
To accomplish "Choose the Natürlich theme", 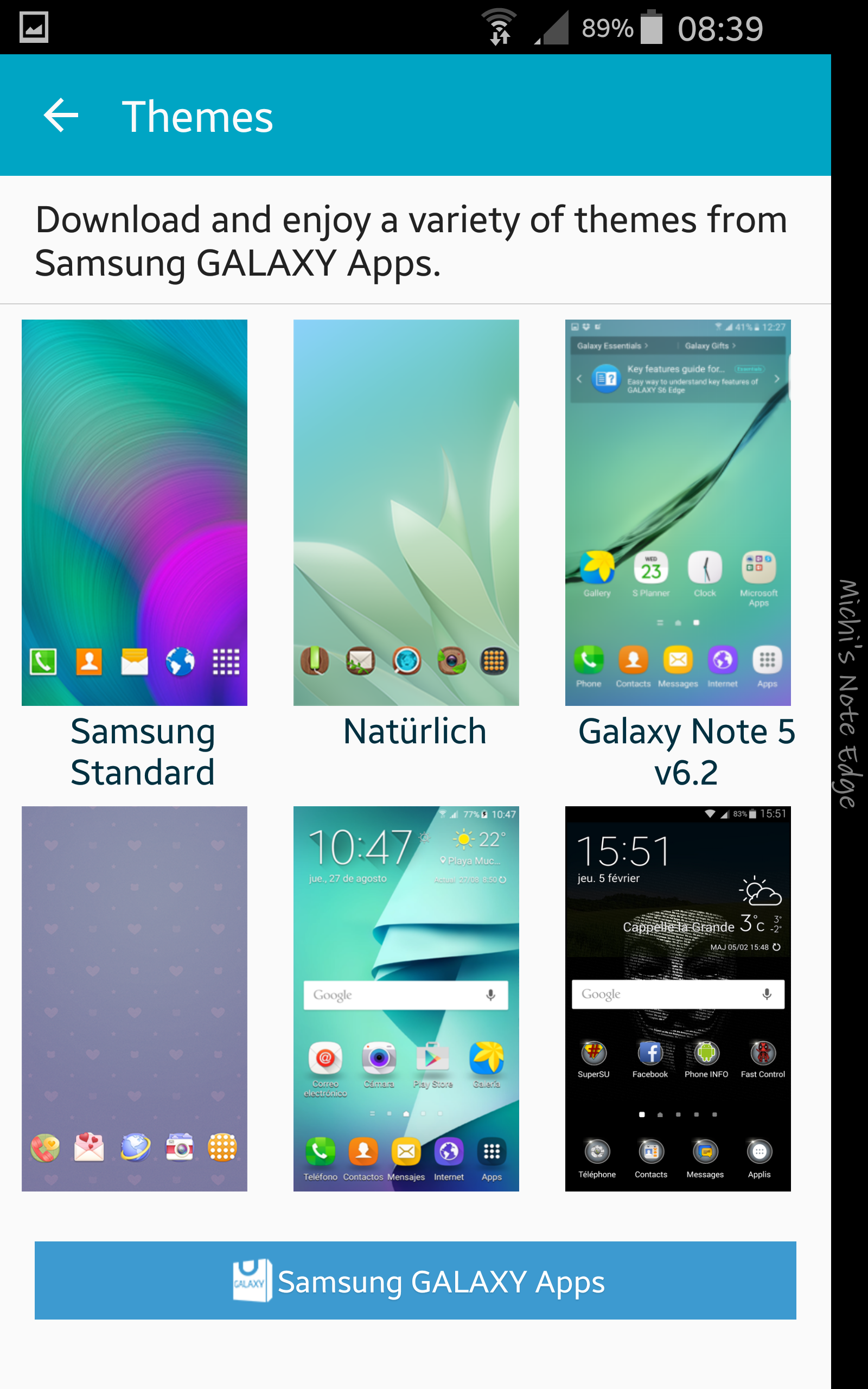I will (x=406, y=513).
